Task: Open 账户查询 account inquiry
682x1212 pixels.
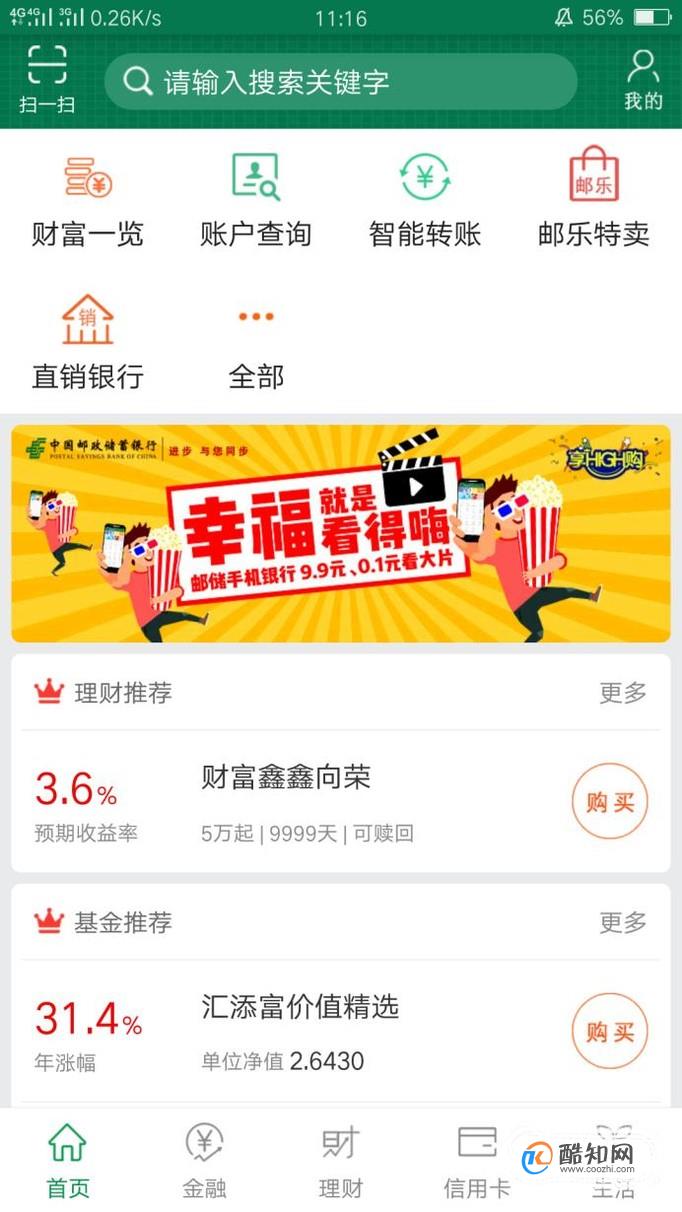Action: coord(256,201)
